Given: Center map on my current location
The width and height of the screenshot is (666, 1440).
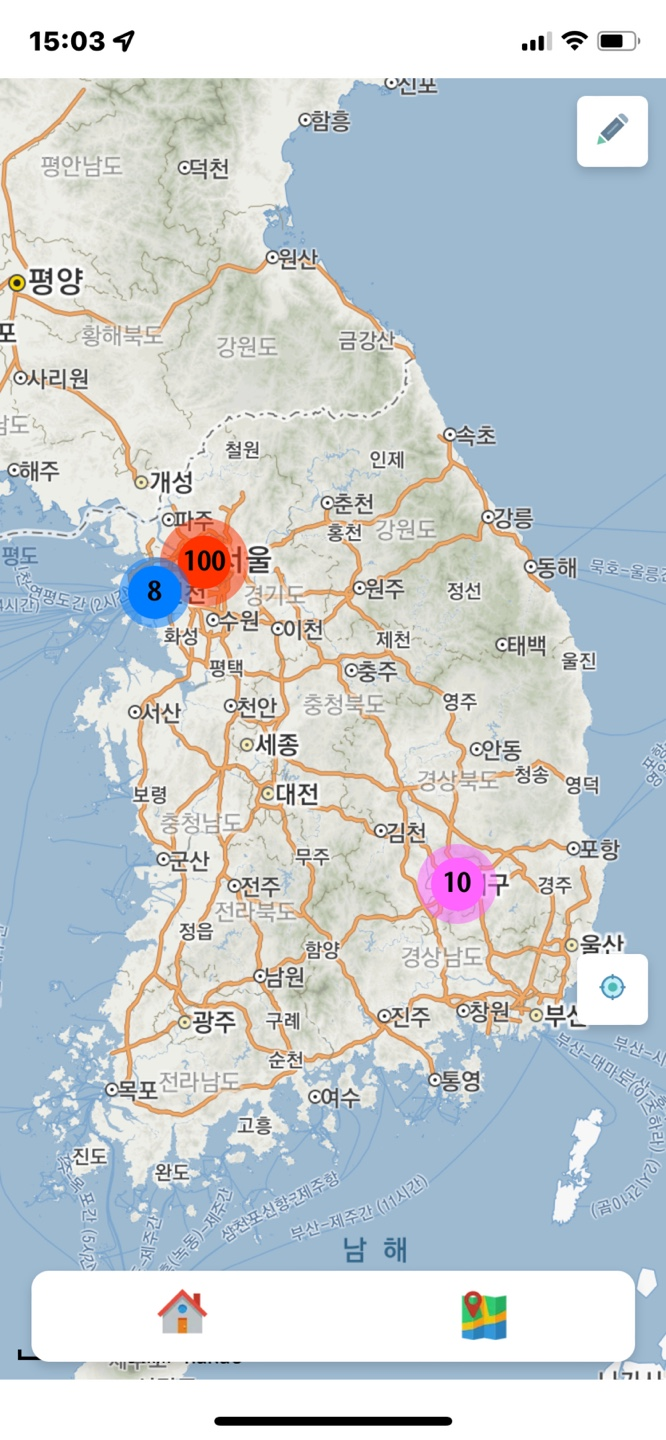Looking at the screenshot, I should (612, 988).
